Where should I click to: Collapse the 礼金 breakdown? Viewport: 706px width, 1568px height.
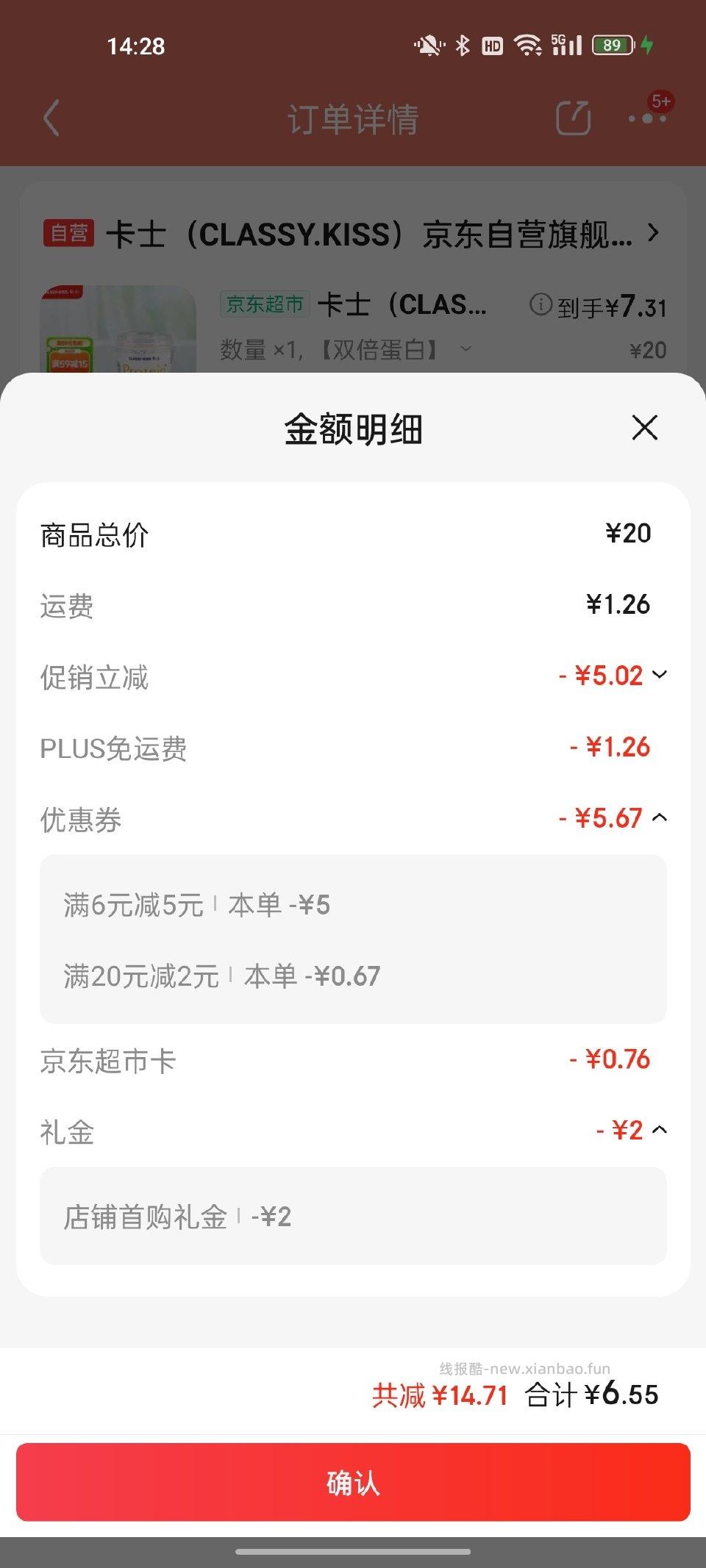(660, 1130)
